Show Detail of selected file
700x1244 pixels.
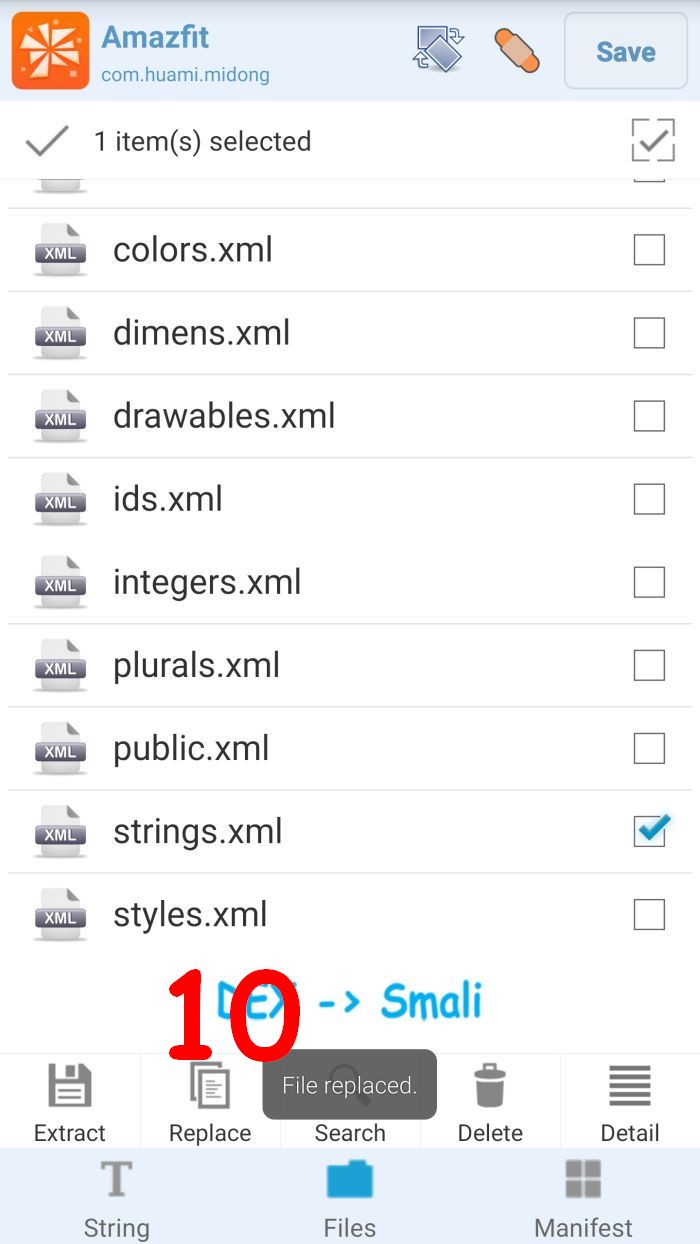(630, 1102)
